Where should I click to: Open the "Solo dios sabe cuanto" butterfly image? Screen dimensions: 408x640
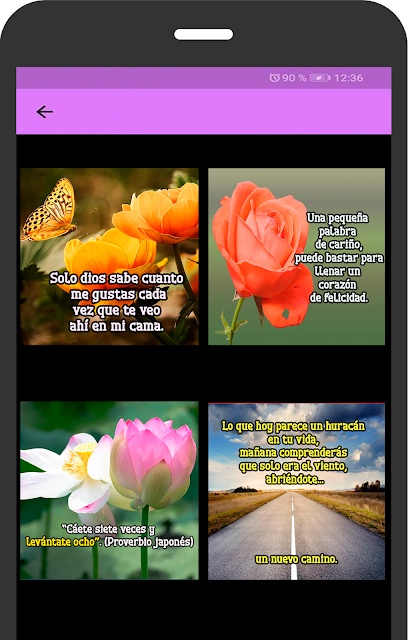(109, 257)
